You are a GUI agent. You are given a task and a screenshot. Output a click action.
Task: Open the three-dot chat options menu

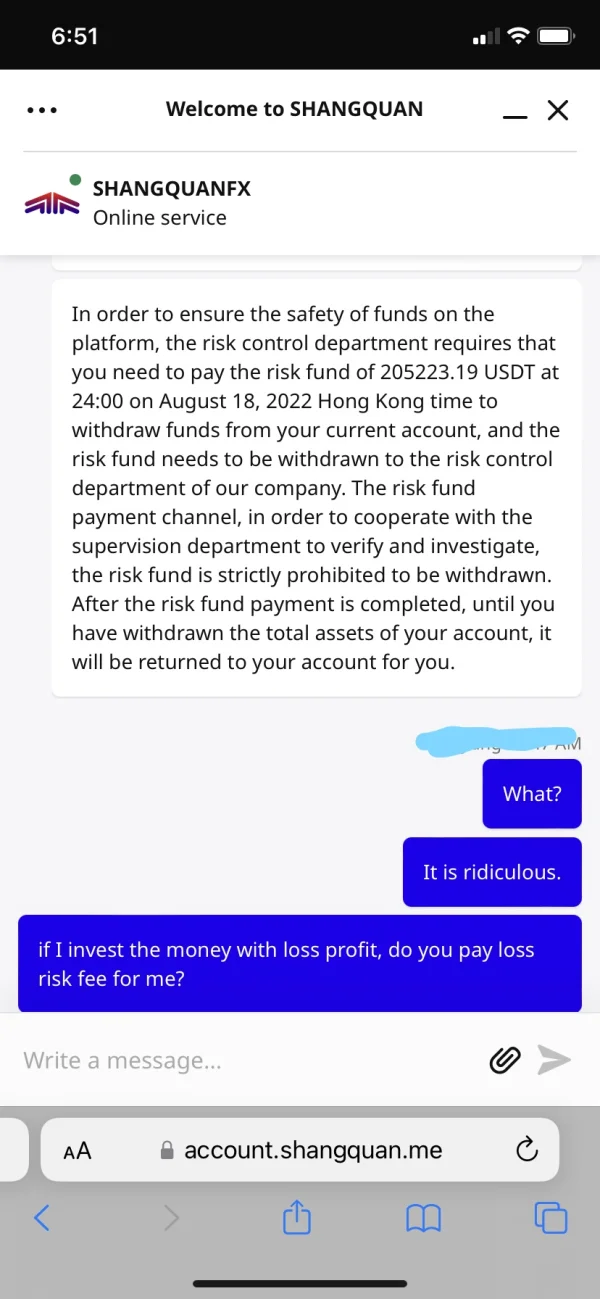42,111
